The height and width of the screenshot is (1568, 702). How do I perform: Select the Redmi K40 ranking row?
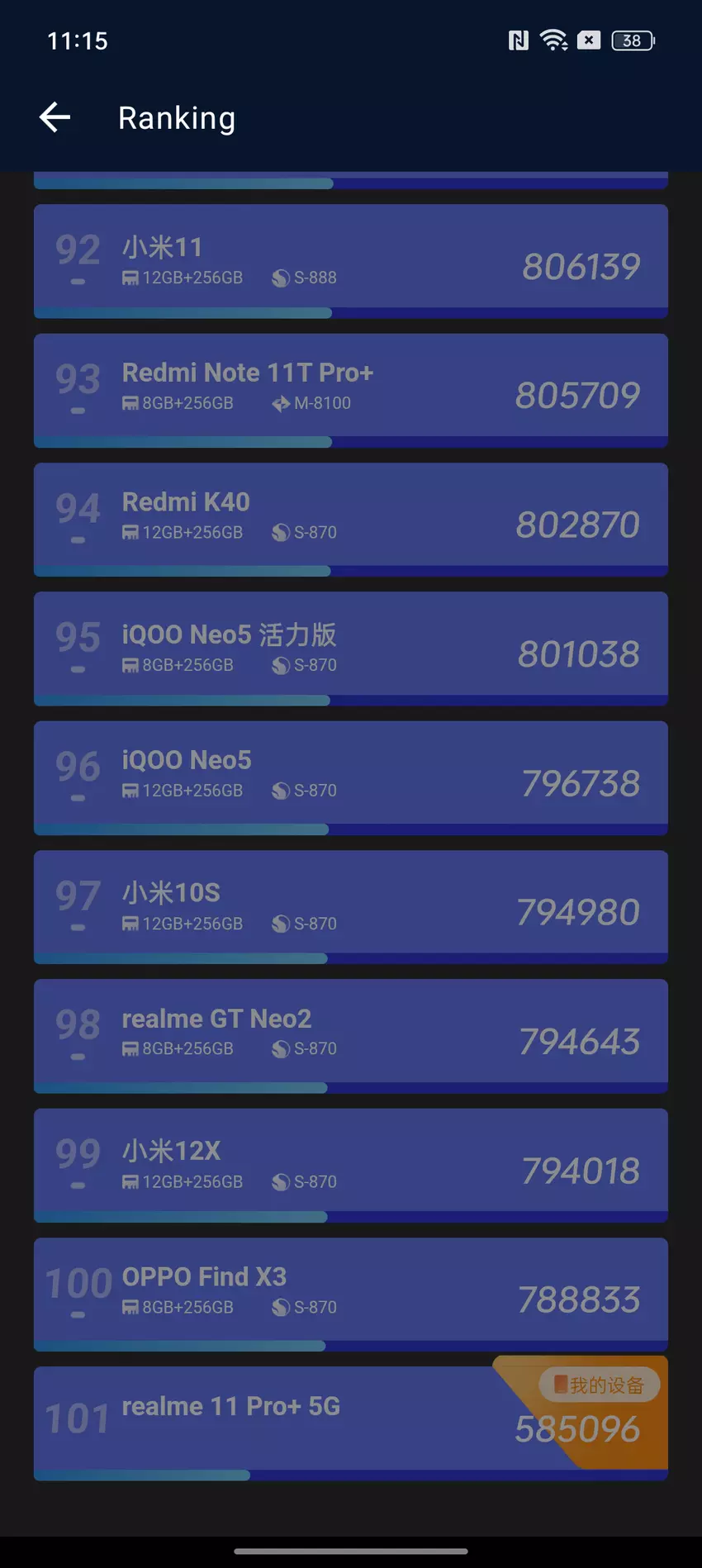click(350, 518)
